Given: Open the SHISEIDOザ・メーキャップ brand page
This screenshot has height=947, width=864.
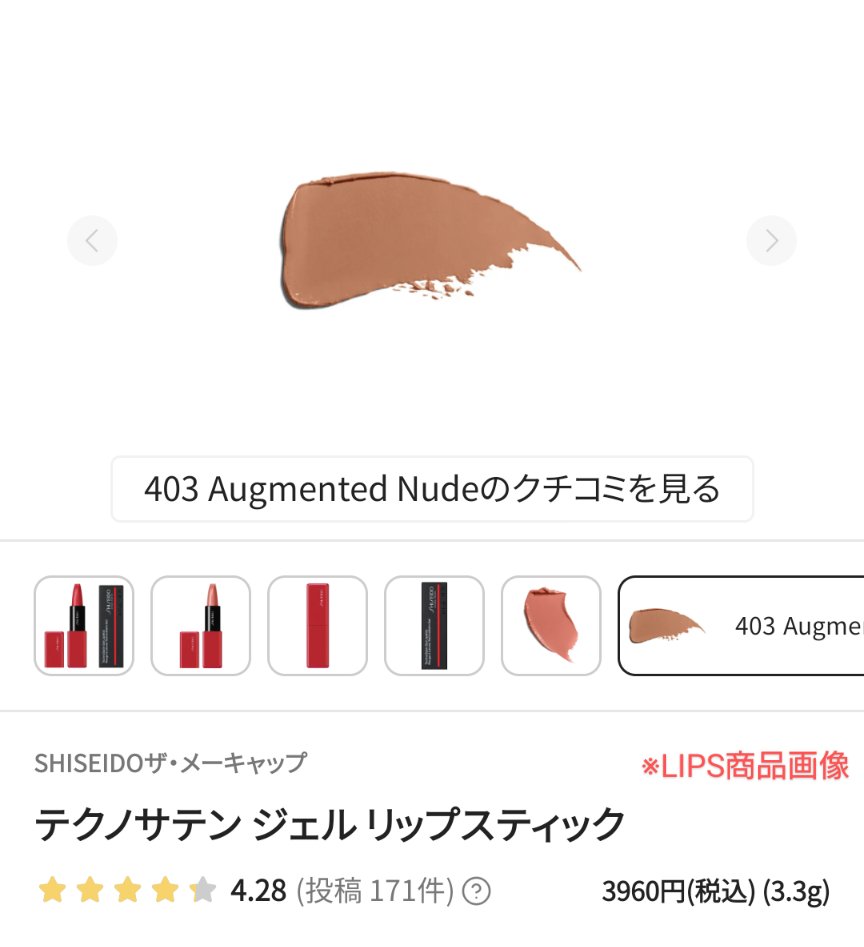Looking at the screenshot, I should pos(172,762).
